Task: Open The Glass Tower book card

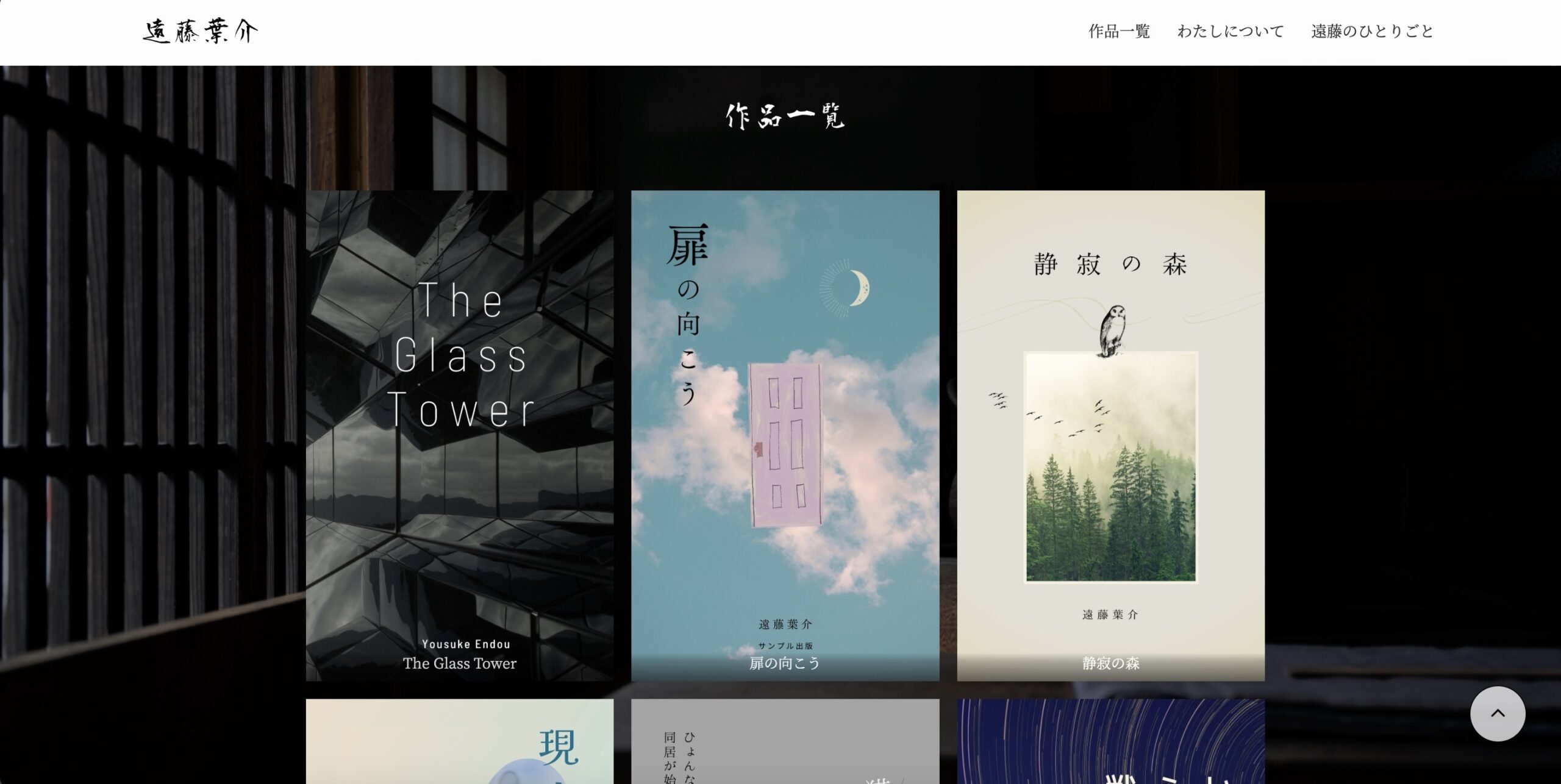Action: coord(459,435)
